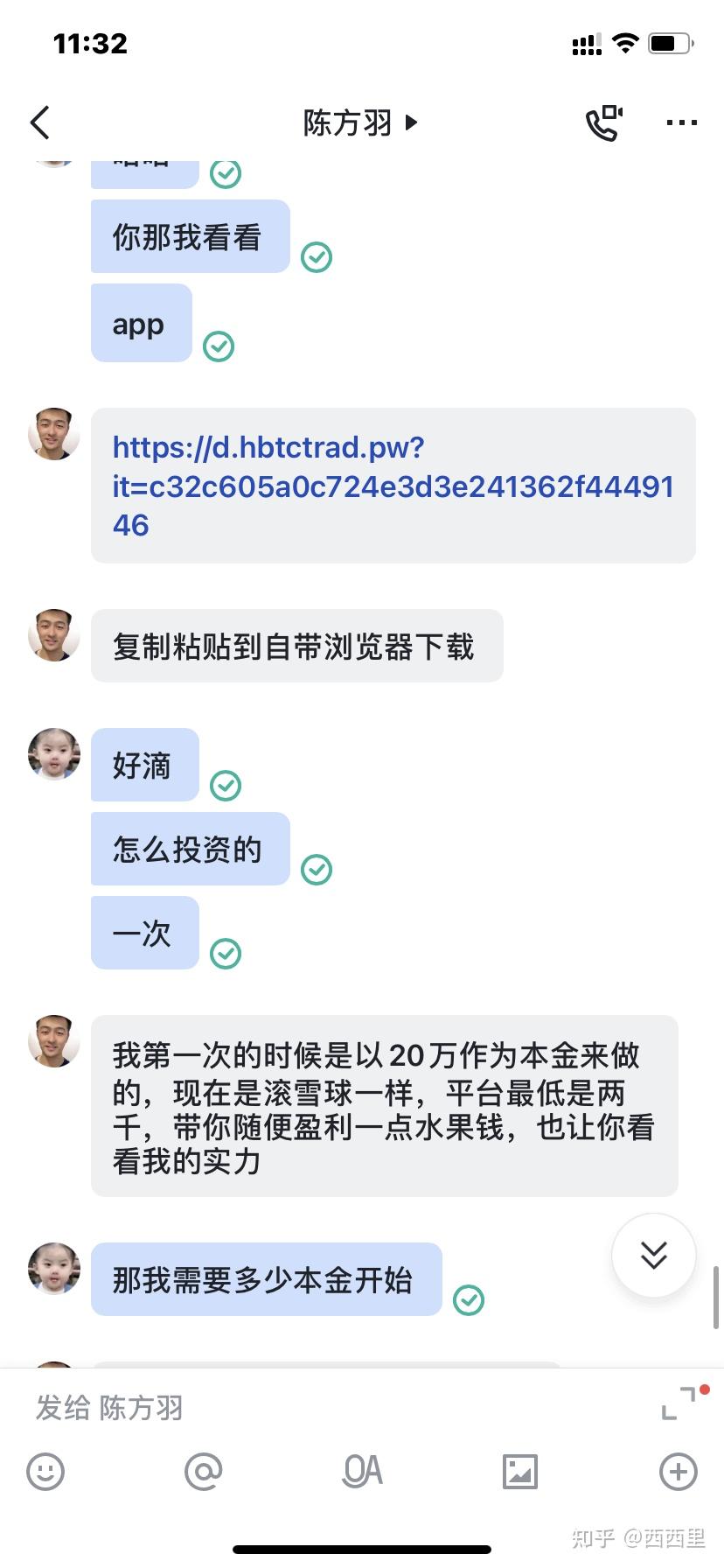
Task: Mention someone with the @ icon
Action: [x=204, y=1472]
